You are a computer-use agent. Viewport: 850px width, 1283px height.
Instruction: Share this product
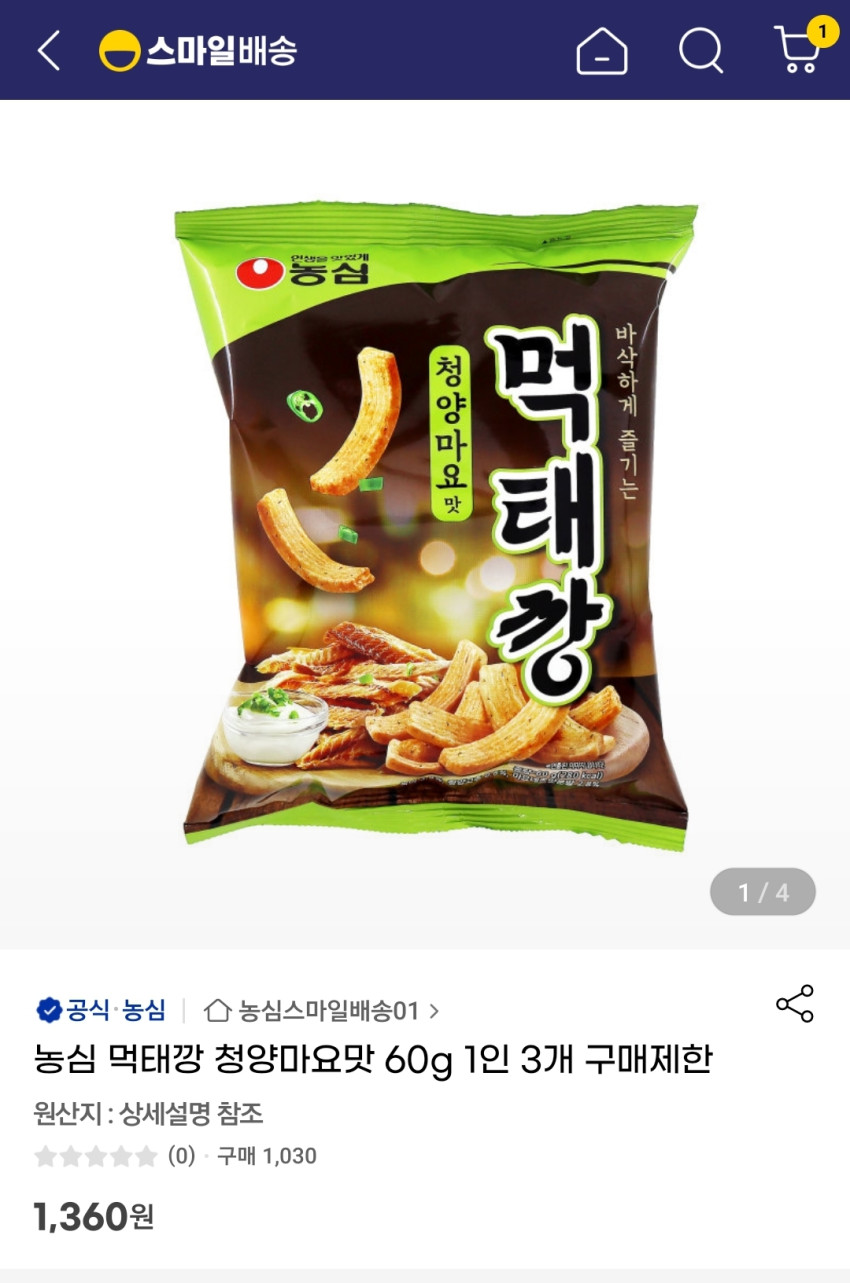click(795, 1004)
